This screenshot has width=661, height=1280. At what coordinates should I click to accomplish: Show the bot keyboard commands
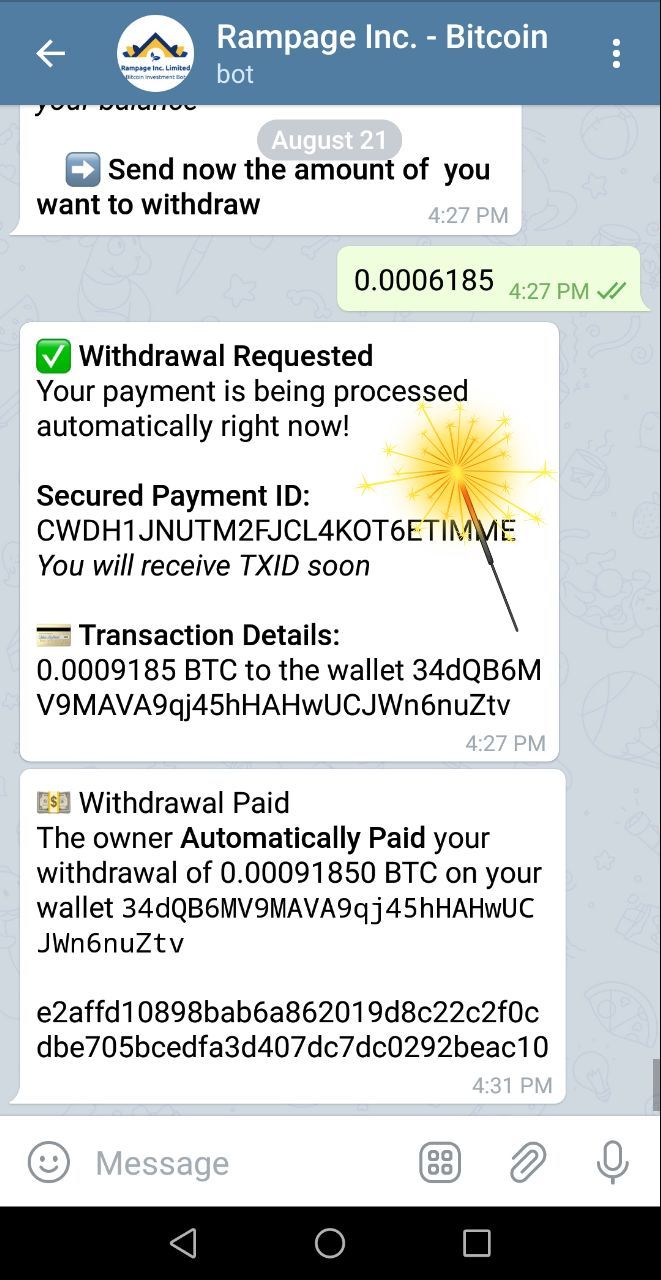440,1162
